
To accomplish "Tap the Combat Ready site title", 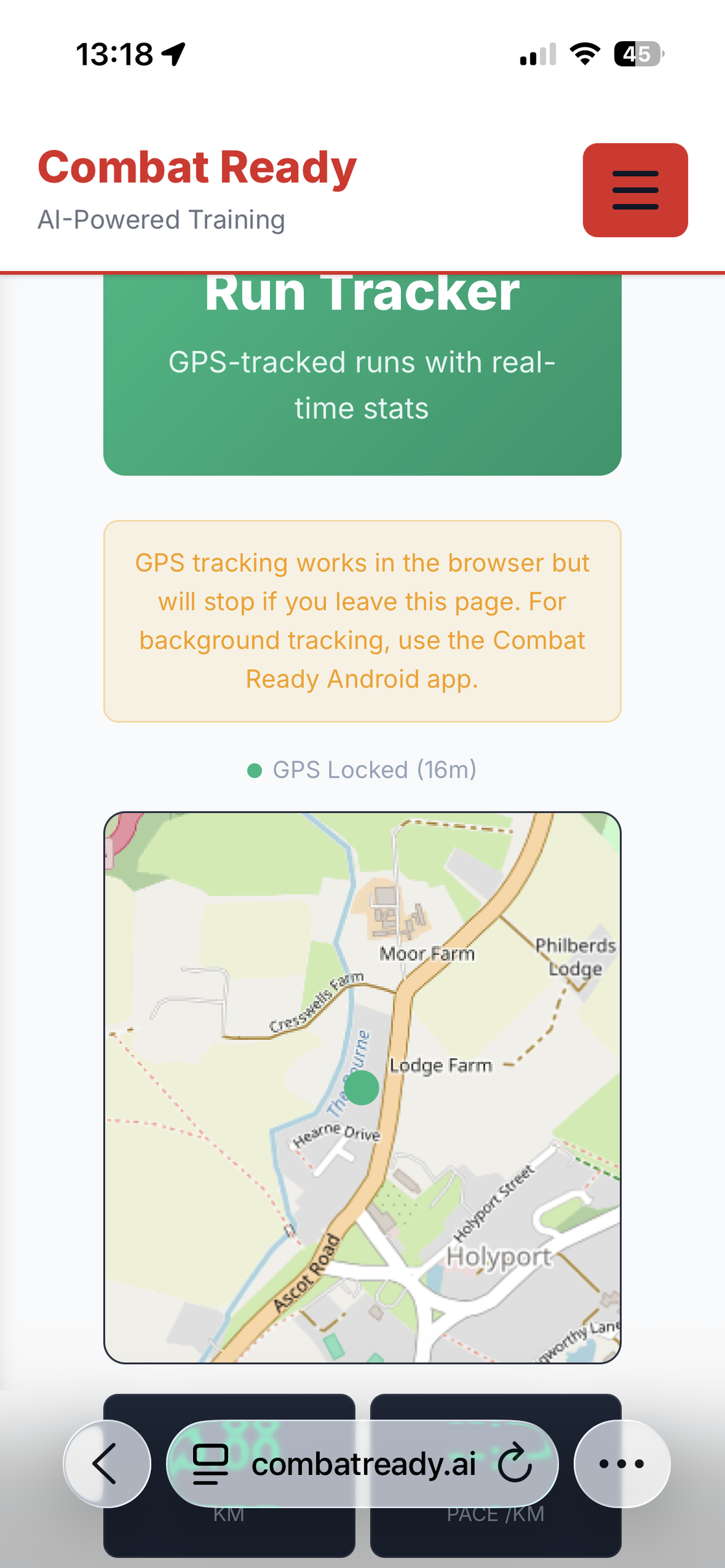I will point(196,168).
